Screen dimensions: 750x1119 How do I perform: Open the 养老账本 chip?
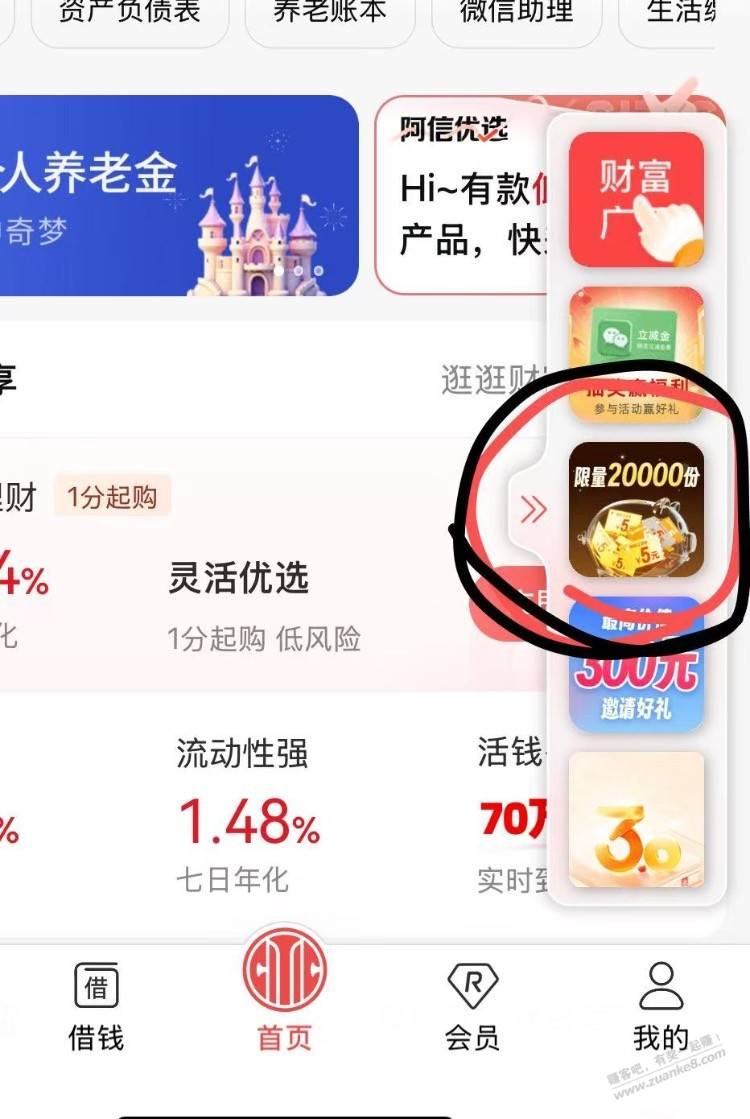[329, 14]
